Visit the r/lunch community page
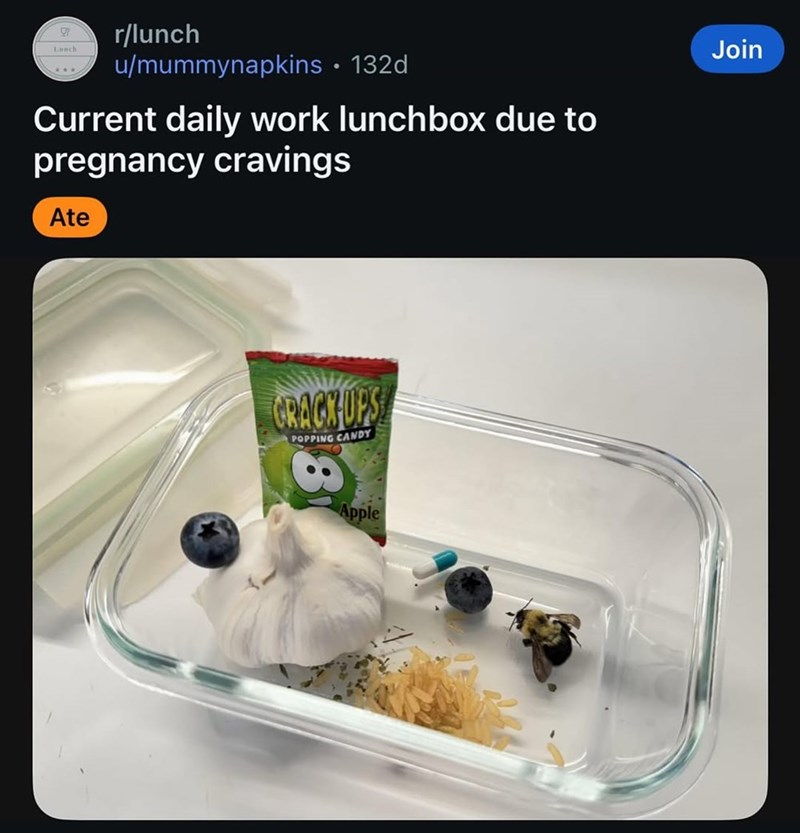This screenshot has width=800, height=833. (x=158, y=34)
